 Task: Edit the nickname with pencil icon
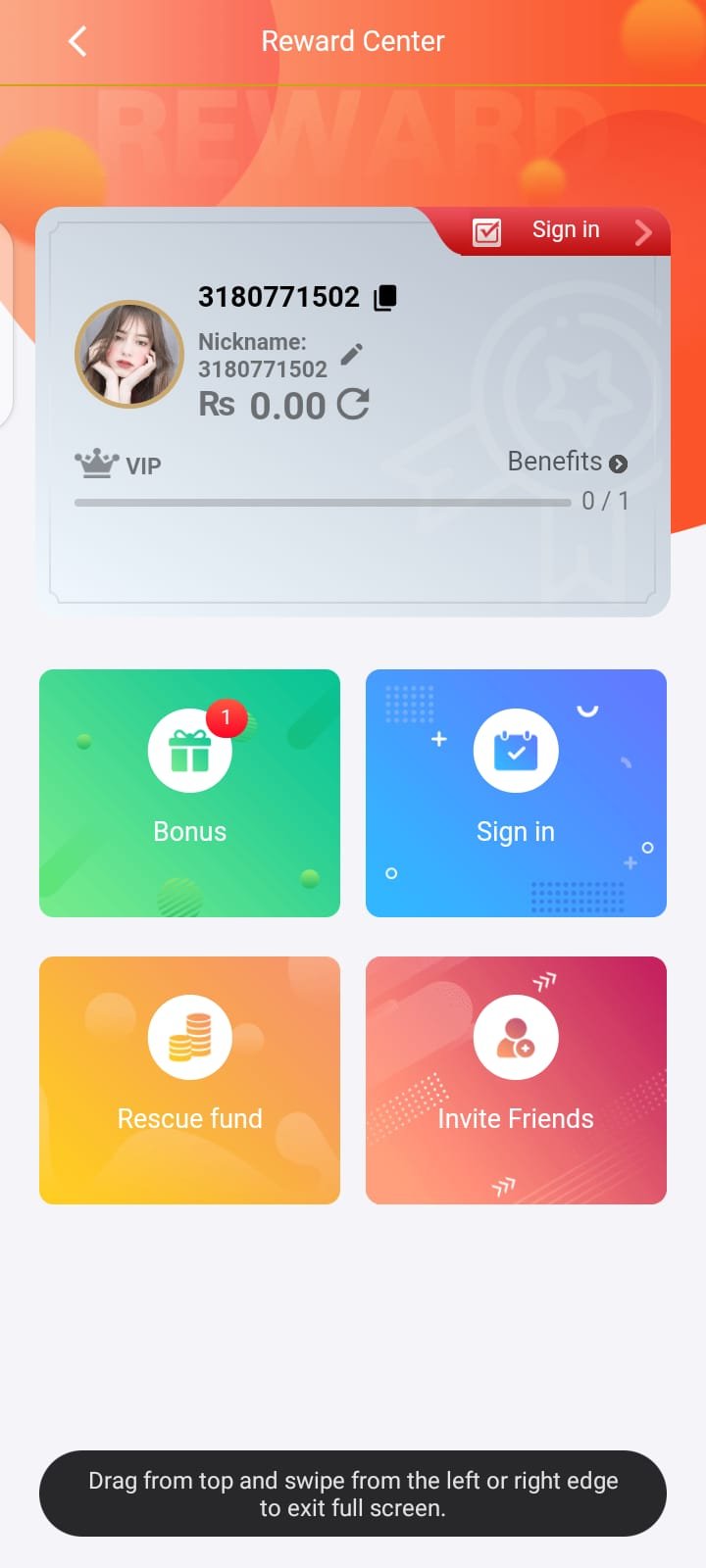352,354
